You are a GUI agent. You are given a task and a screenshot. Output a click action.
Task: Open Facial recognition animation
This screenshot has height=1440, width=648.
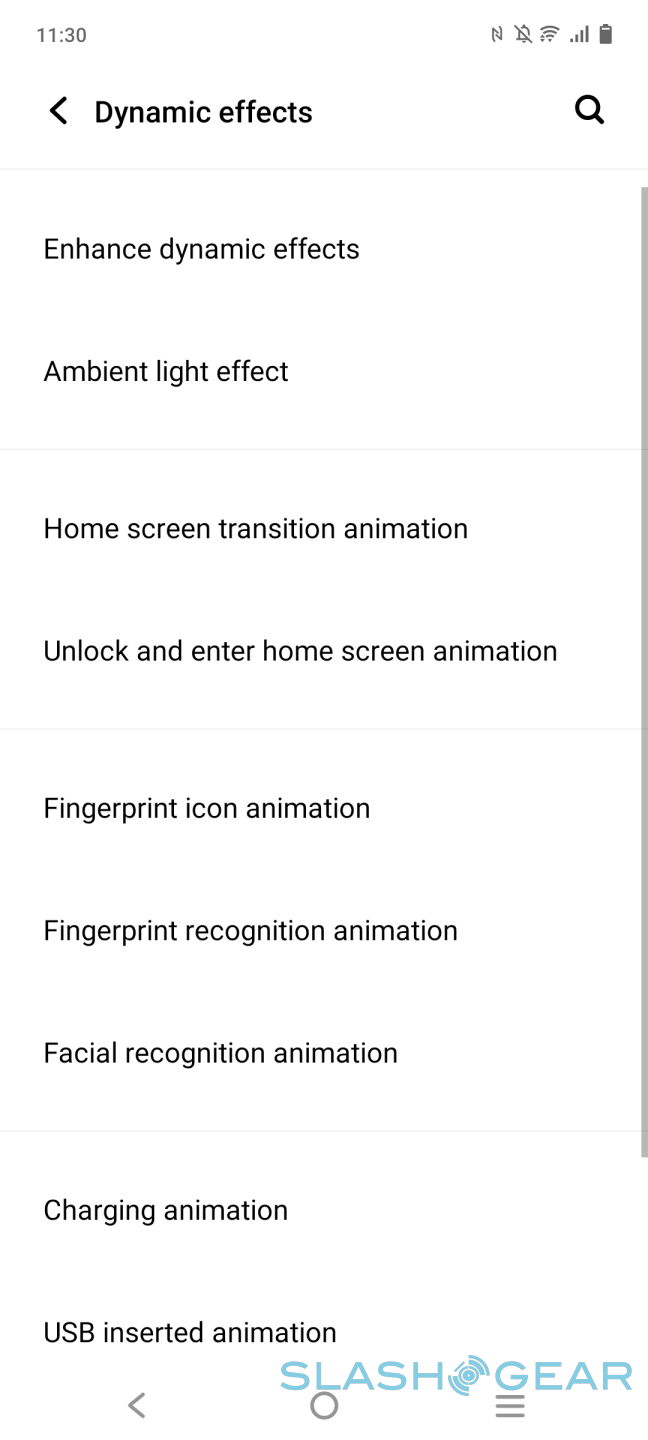coord(220,1053)
